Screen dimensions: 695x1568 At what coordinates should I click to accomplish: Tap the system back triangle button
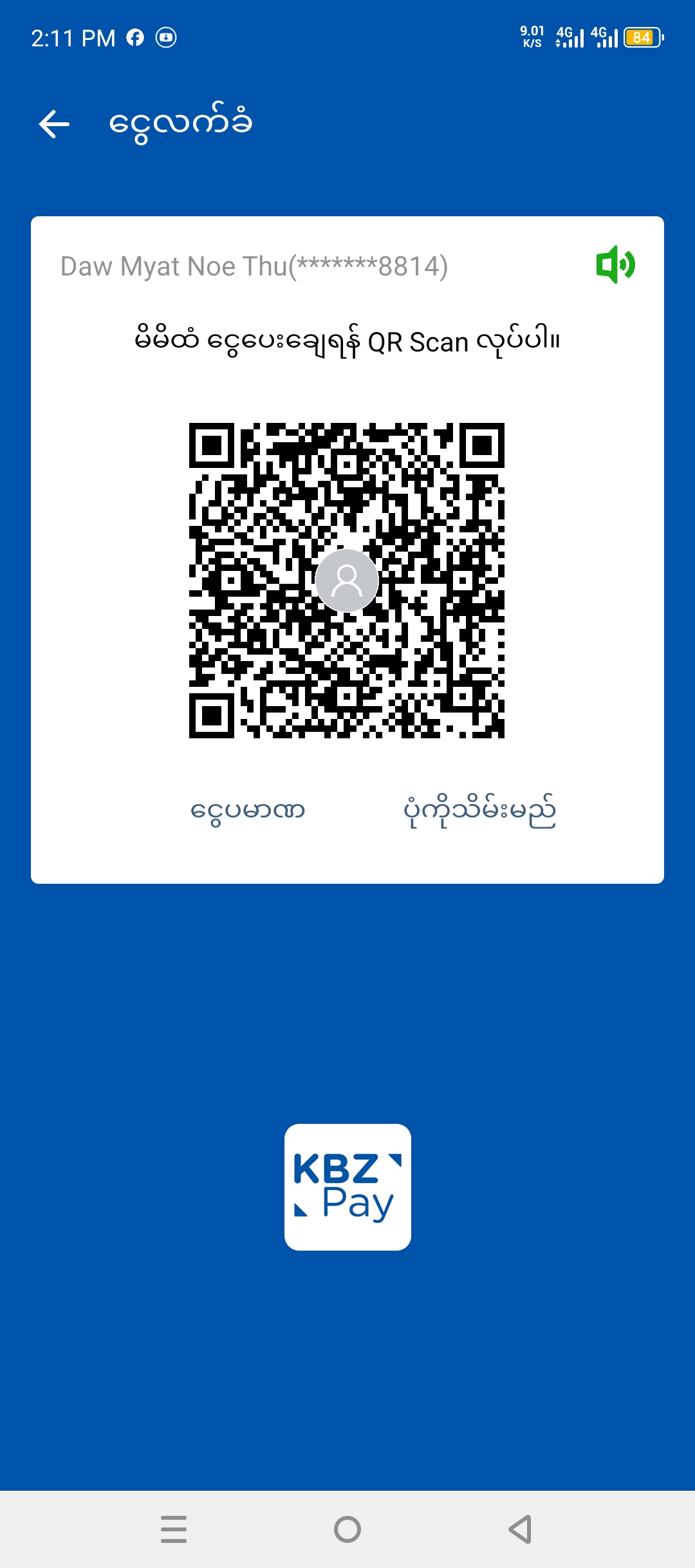pyautogui.click(x=520, y=1529)
